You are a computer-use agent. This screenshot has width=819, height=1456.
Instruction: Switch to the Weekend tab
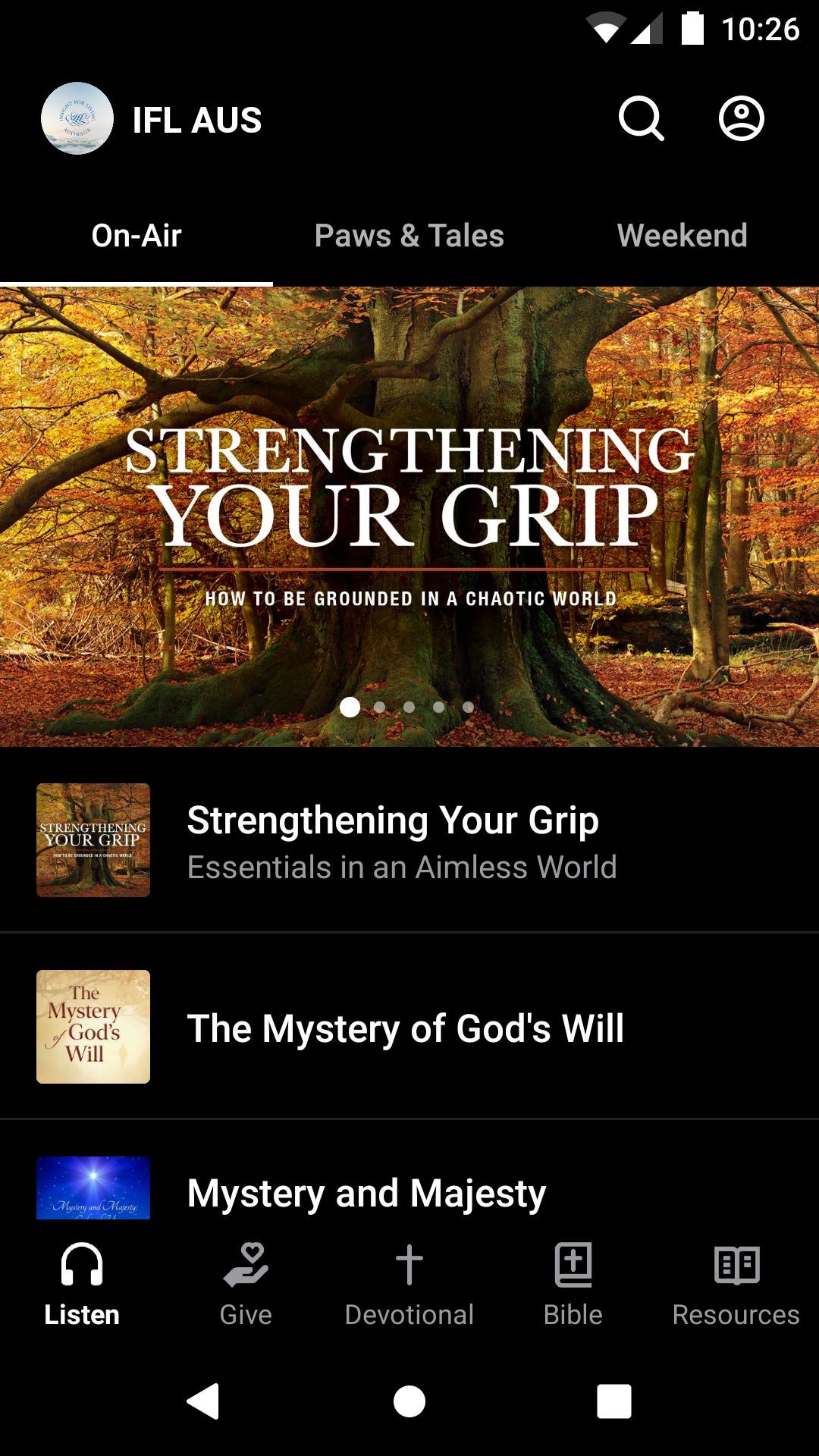point(682,236)
